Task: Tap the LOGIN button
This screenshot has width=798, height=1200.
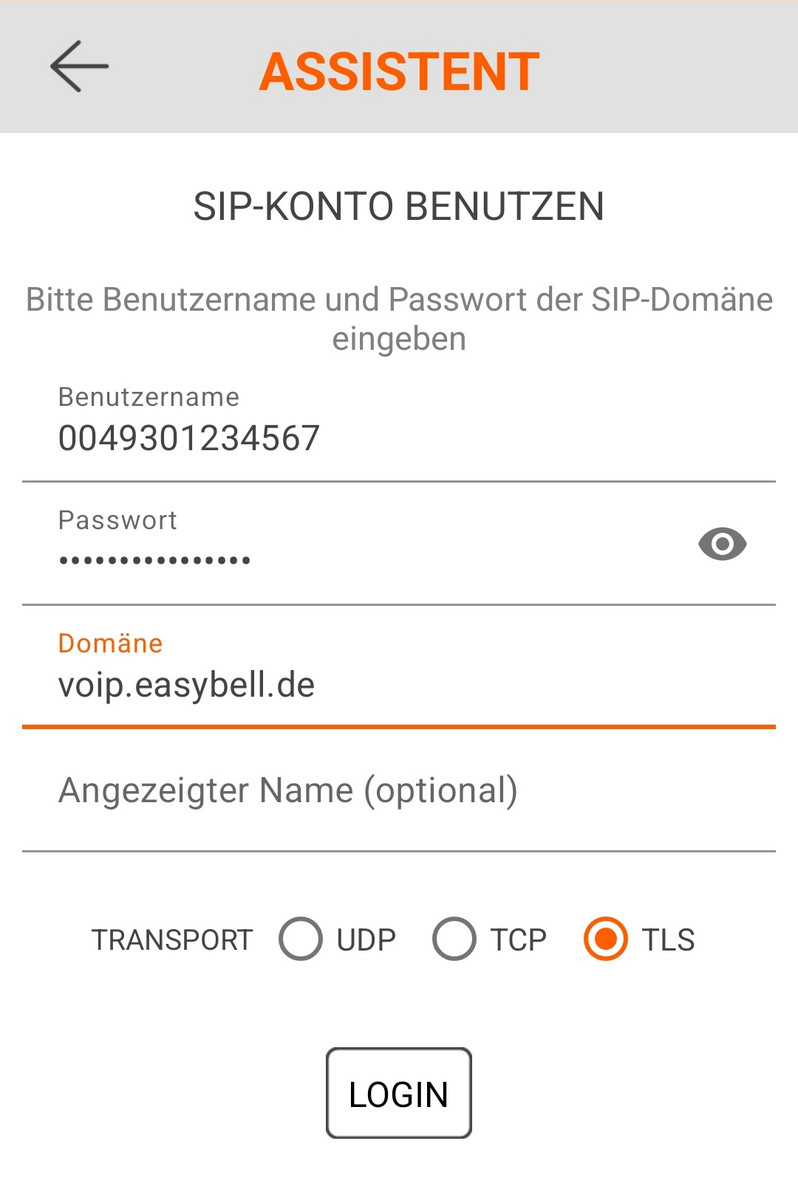Action: pyautogui.click(x=398, y=1093)
